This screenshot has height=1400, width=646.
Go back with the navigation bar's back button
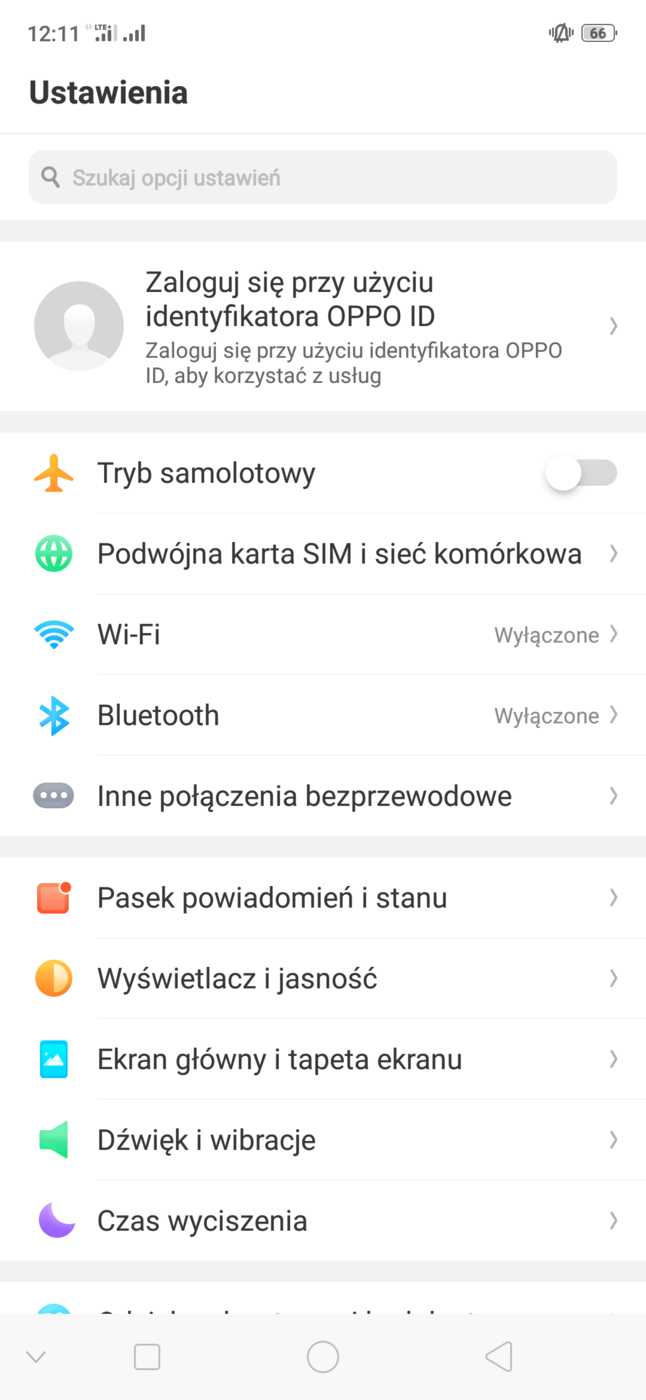pos(498,1357)
